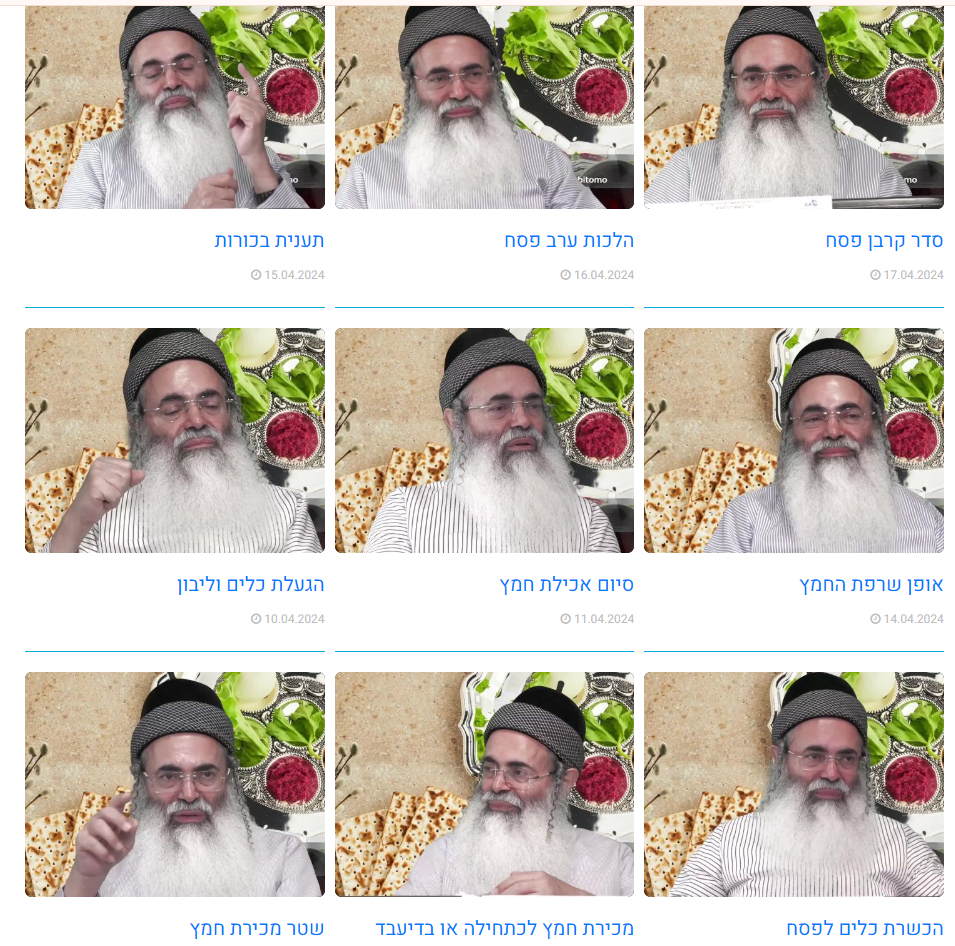
Task: Open the title link סיום אכילת חמץ
Action: [x=566, y=585]
